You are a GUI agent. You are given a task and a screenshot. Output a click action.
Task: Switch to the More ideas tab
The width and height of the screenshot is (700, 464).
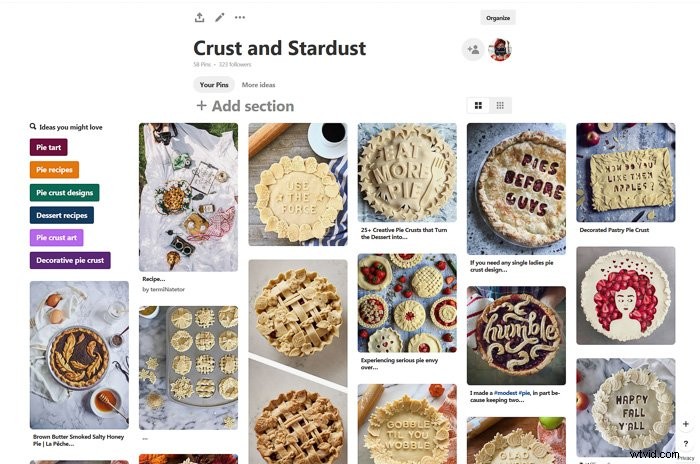(258, 85)
